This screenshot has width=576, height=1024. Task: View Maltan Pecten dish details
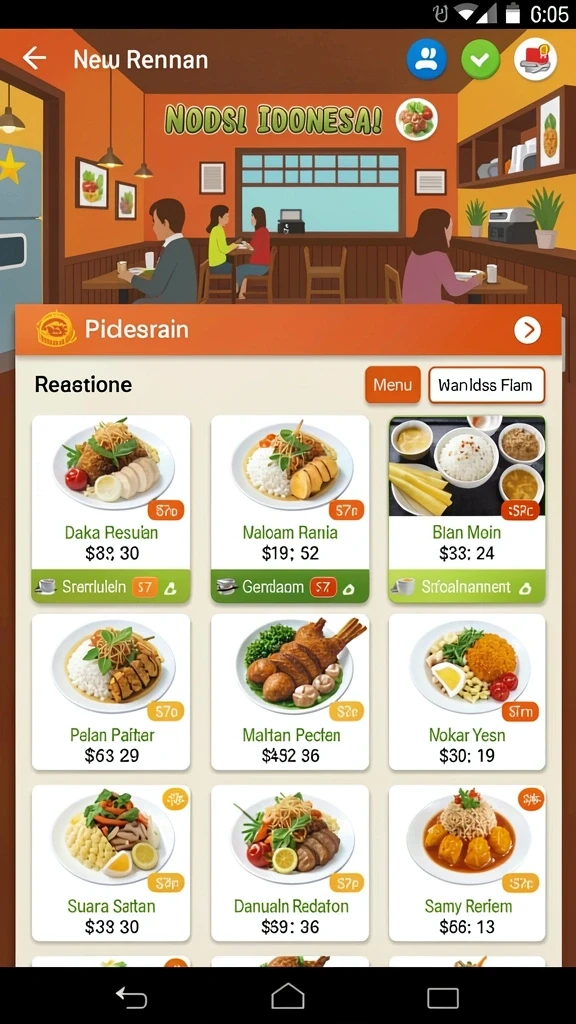click(x=290, y=692)
